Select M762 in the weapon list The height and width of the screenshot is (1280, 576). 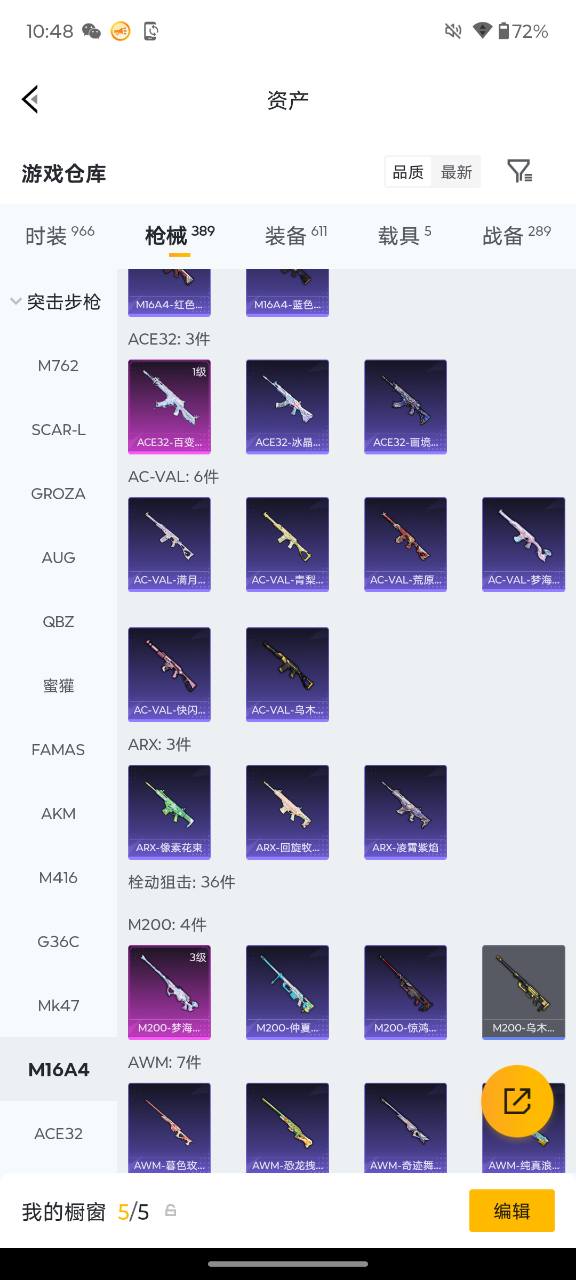58,365
